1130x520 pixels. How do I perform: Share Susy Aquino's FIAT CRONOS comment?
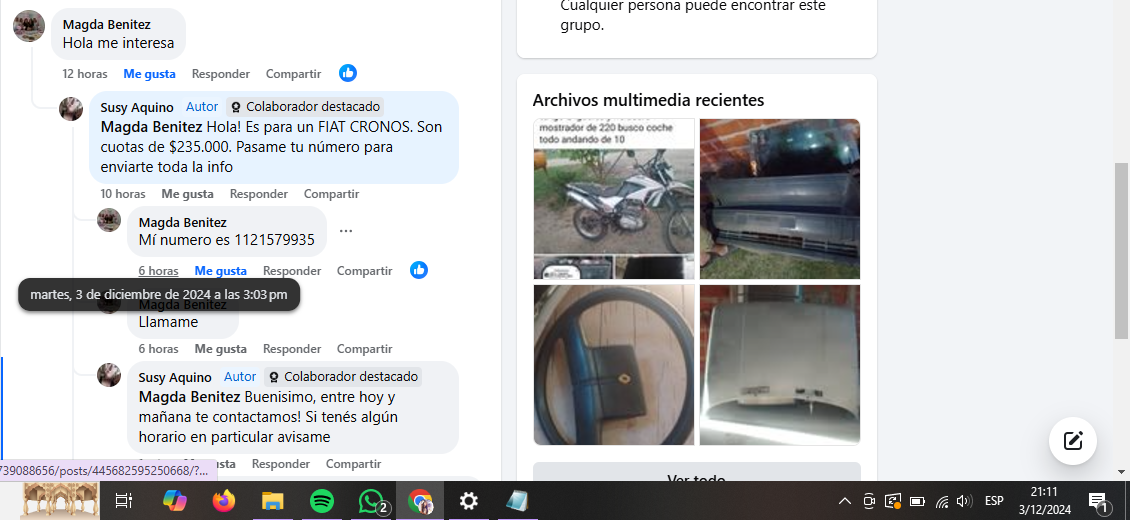pos(331,194)
